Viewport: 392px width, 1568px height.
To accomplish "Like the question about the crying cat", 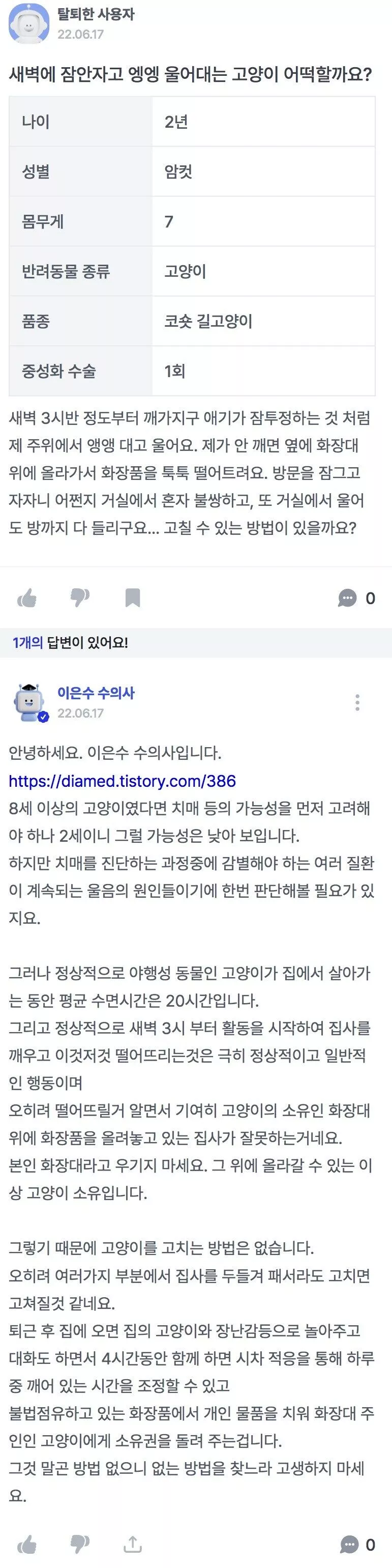I will (x=27, y=598).
